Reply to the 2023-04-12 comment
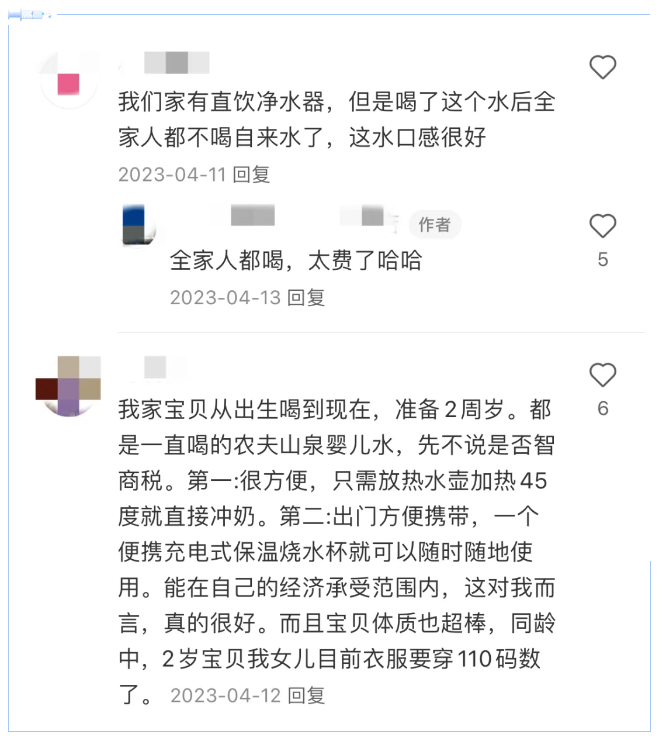The height and width of the screenshot is (739, 661). pos(306,695)
